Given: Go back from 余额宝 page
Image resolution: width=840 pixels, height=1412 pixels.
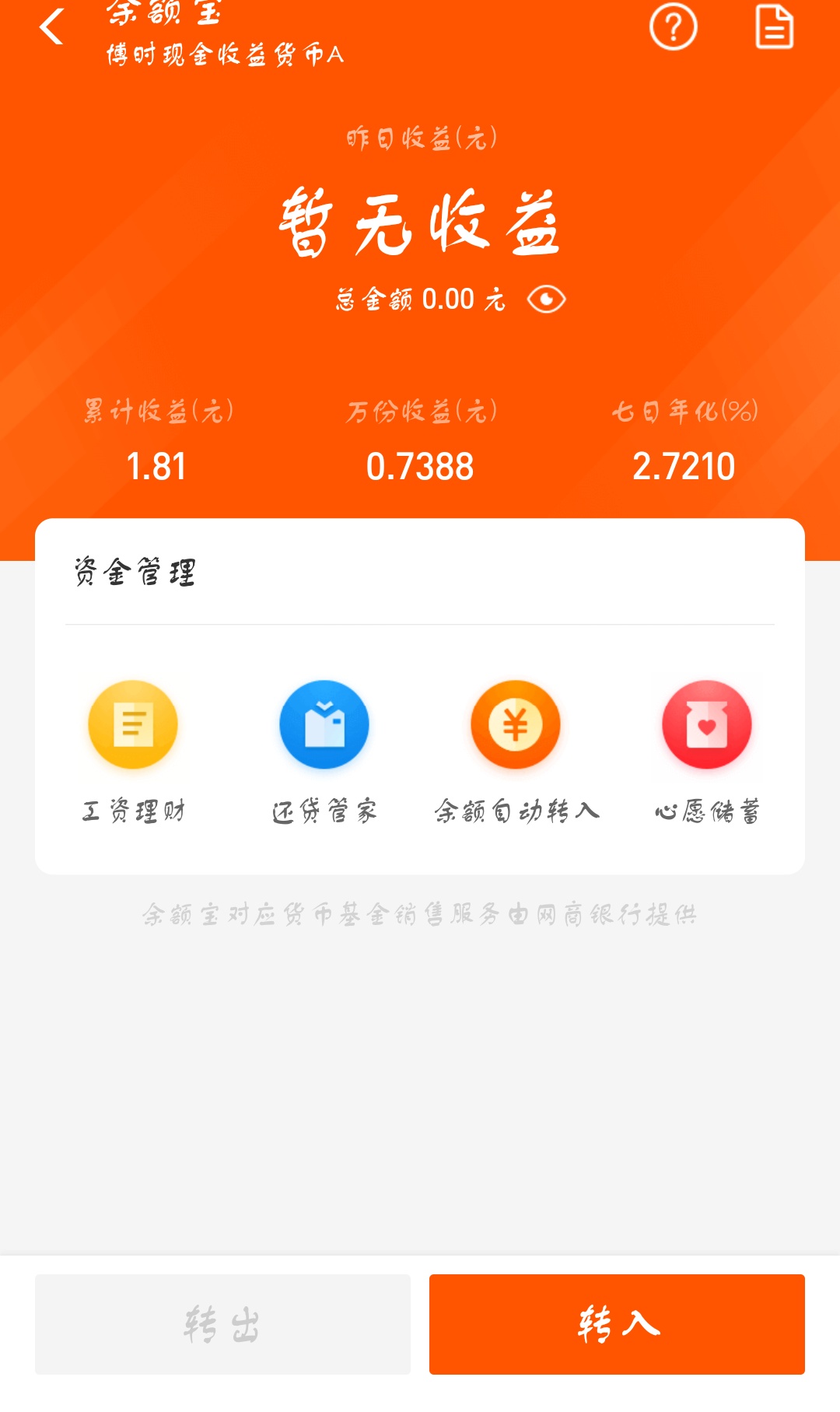Looking at the screenshot, I should coord(51,27).
